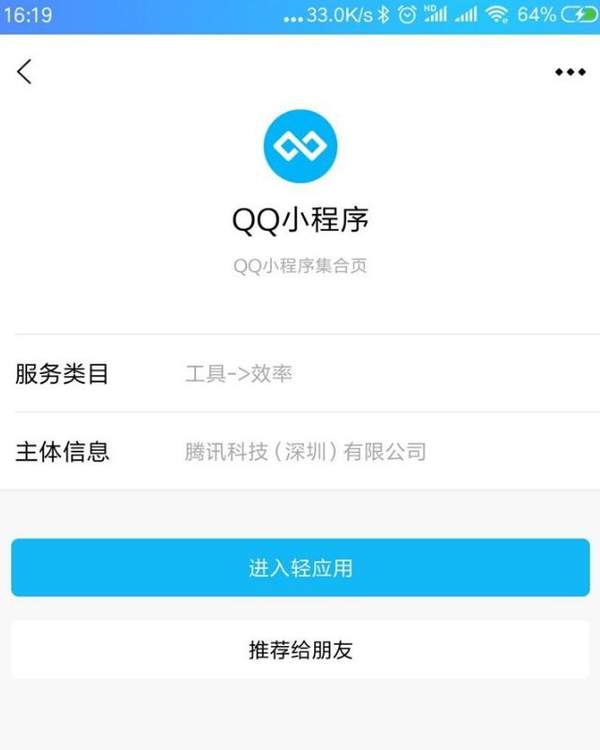Go back using the top-left arrow
Screen dimensions: 600x750
[x=25, y=71]
